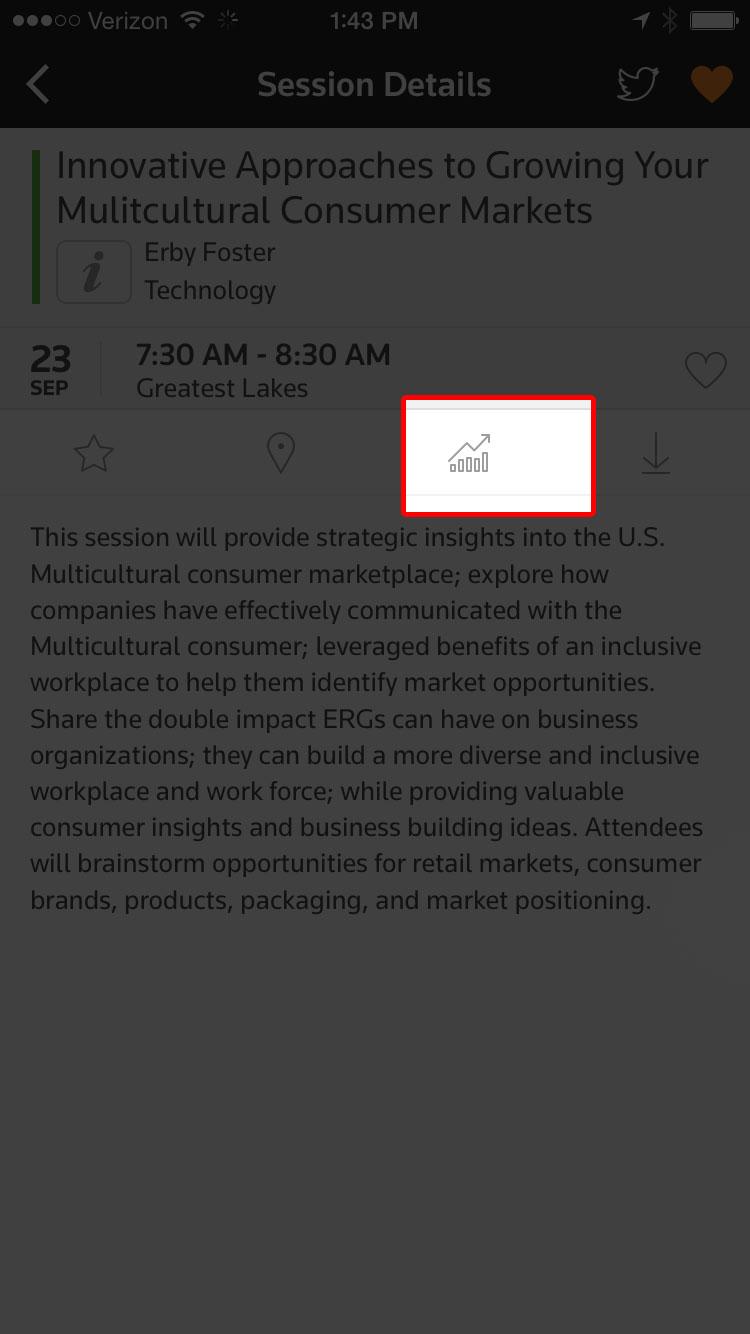Tap the orange heart in the header

711,85
